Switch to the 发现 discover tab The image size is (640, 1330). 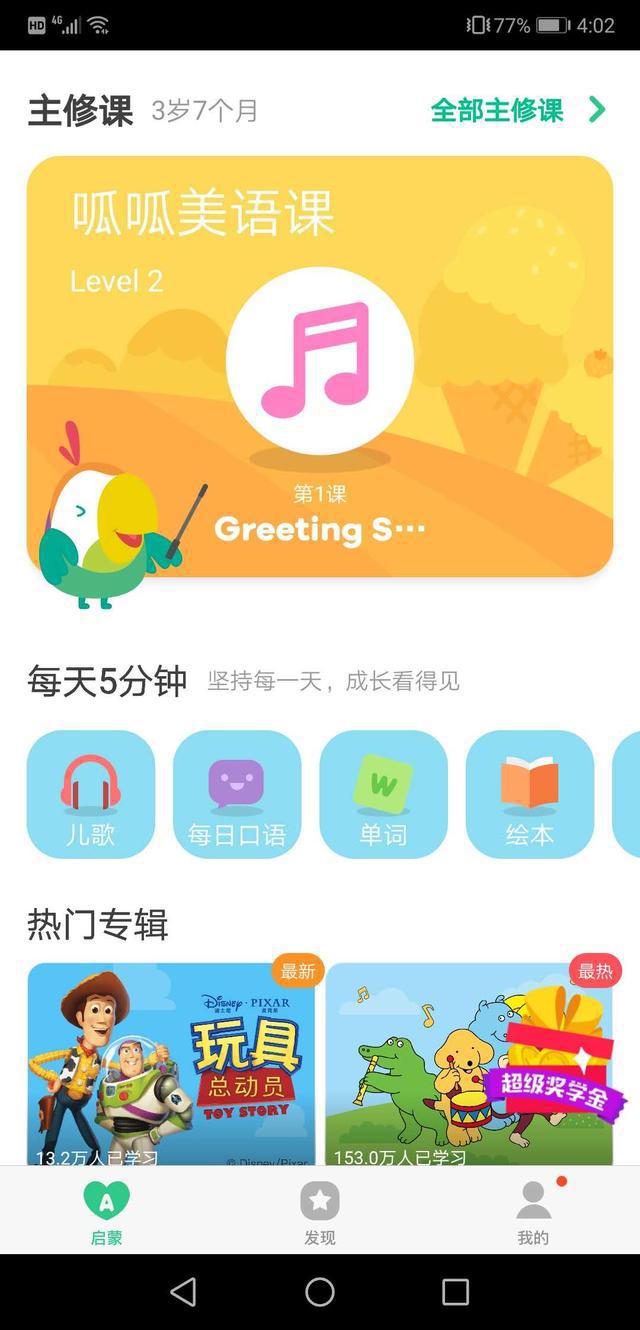320,1211
